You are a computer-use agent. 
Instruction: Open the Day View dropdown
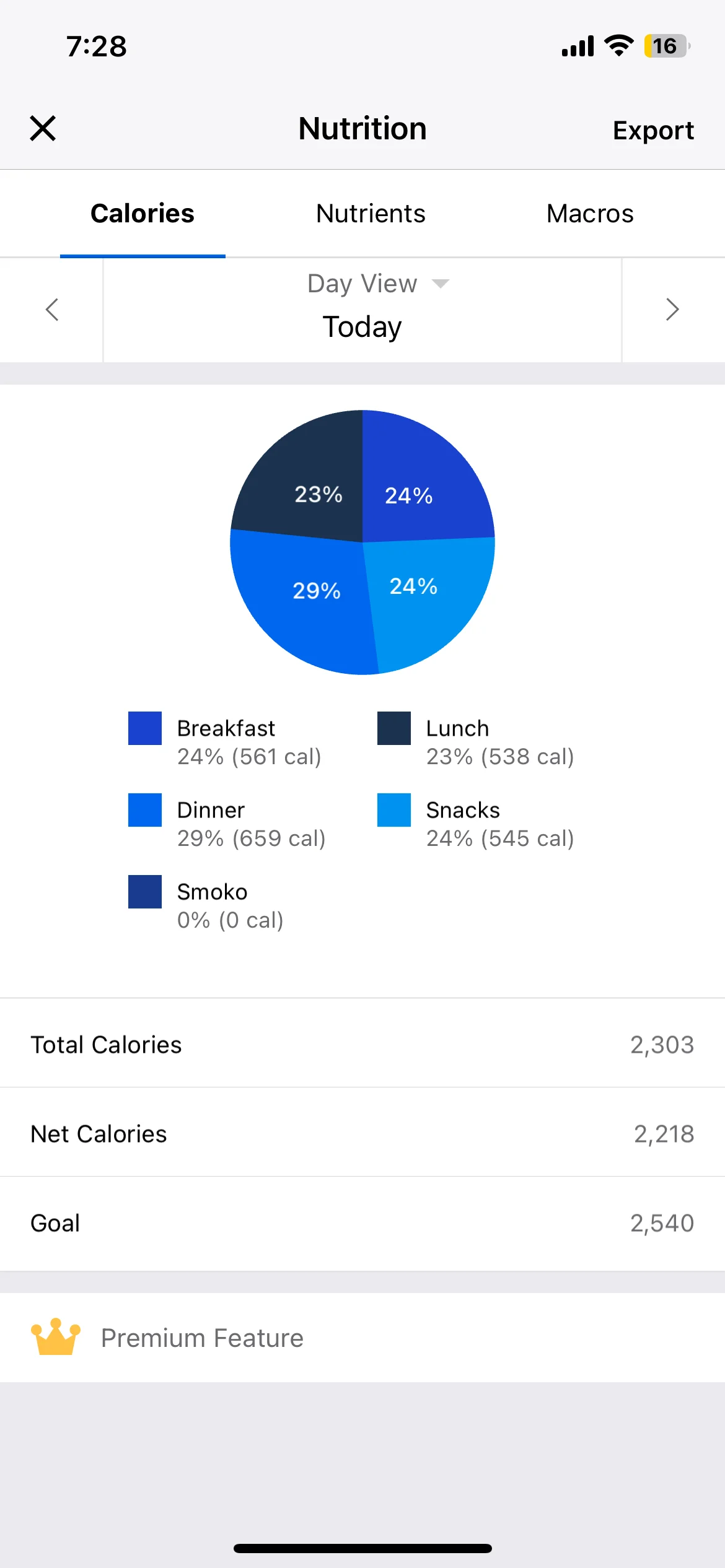378,284
